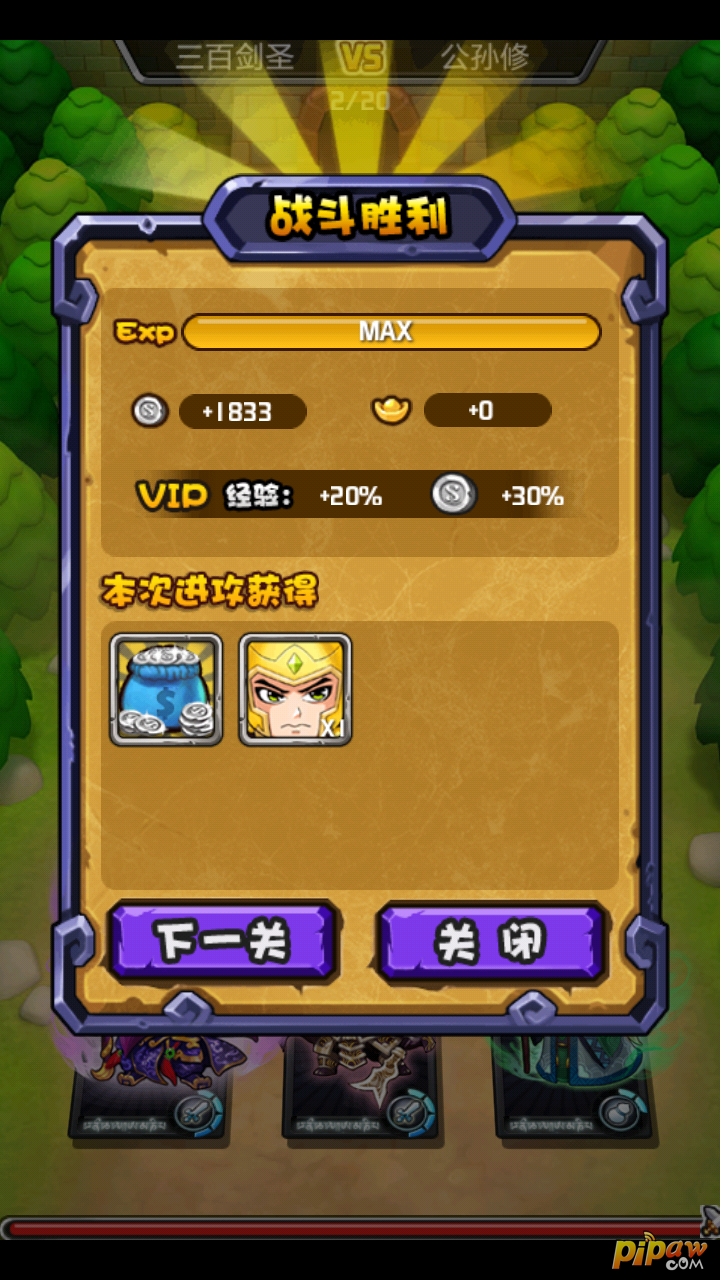This screenshot has height=1280, width=720.
Task: Tap 下一关 to go to next stage
Action: point(222,941)
